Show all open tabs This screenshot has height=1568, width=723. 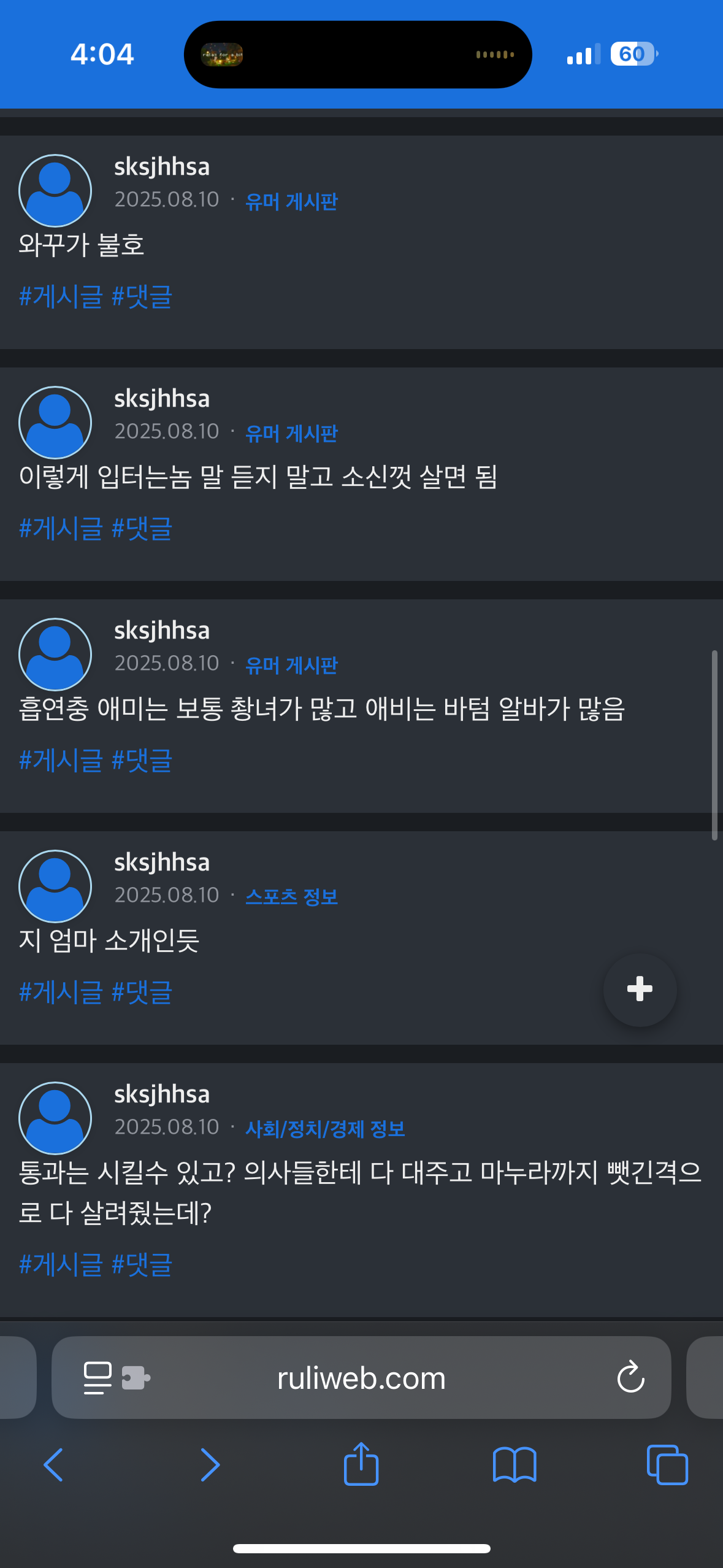point(667,1465)
